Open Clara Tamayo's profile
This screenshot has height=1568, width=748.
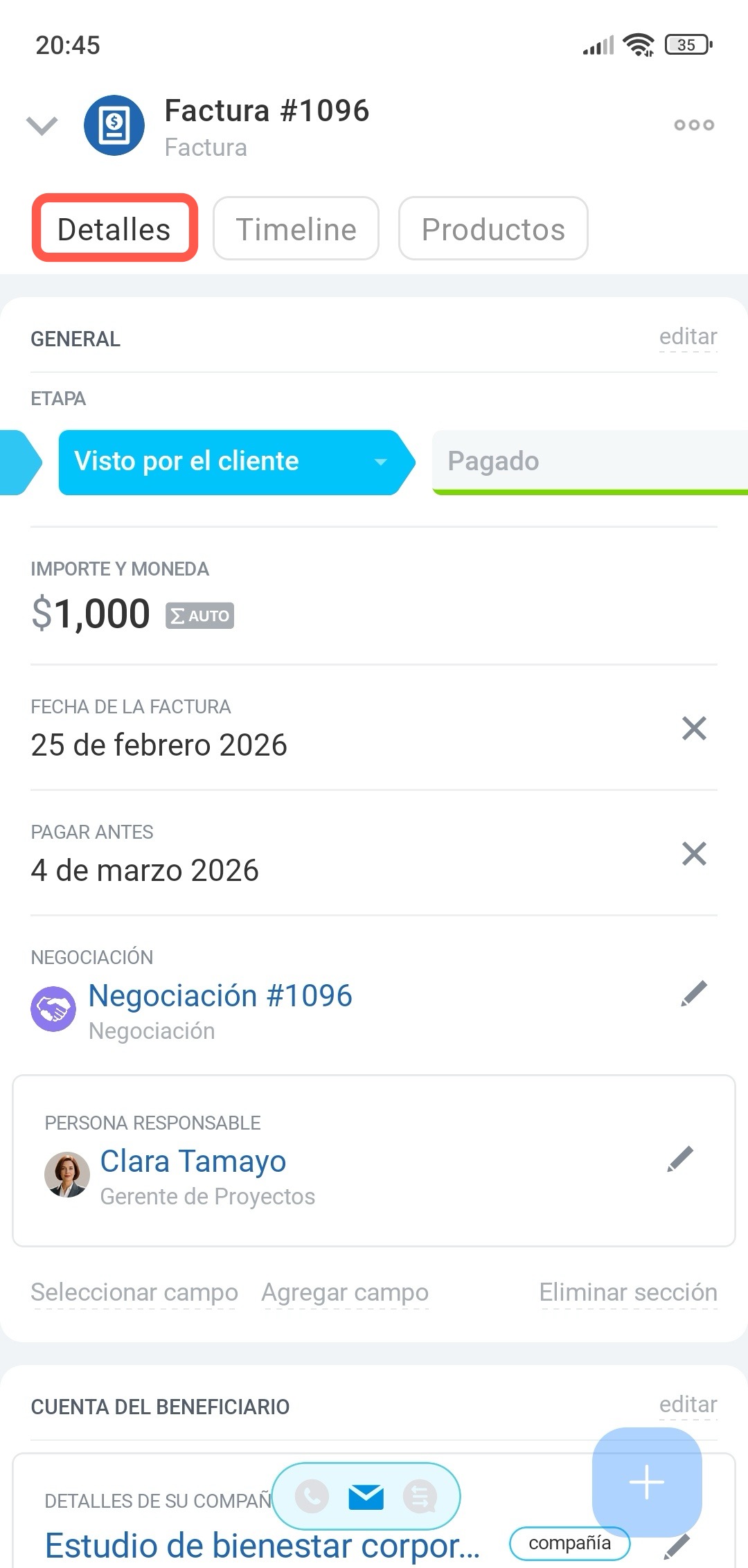coord(193,1161)
